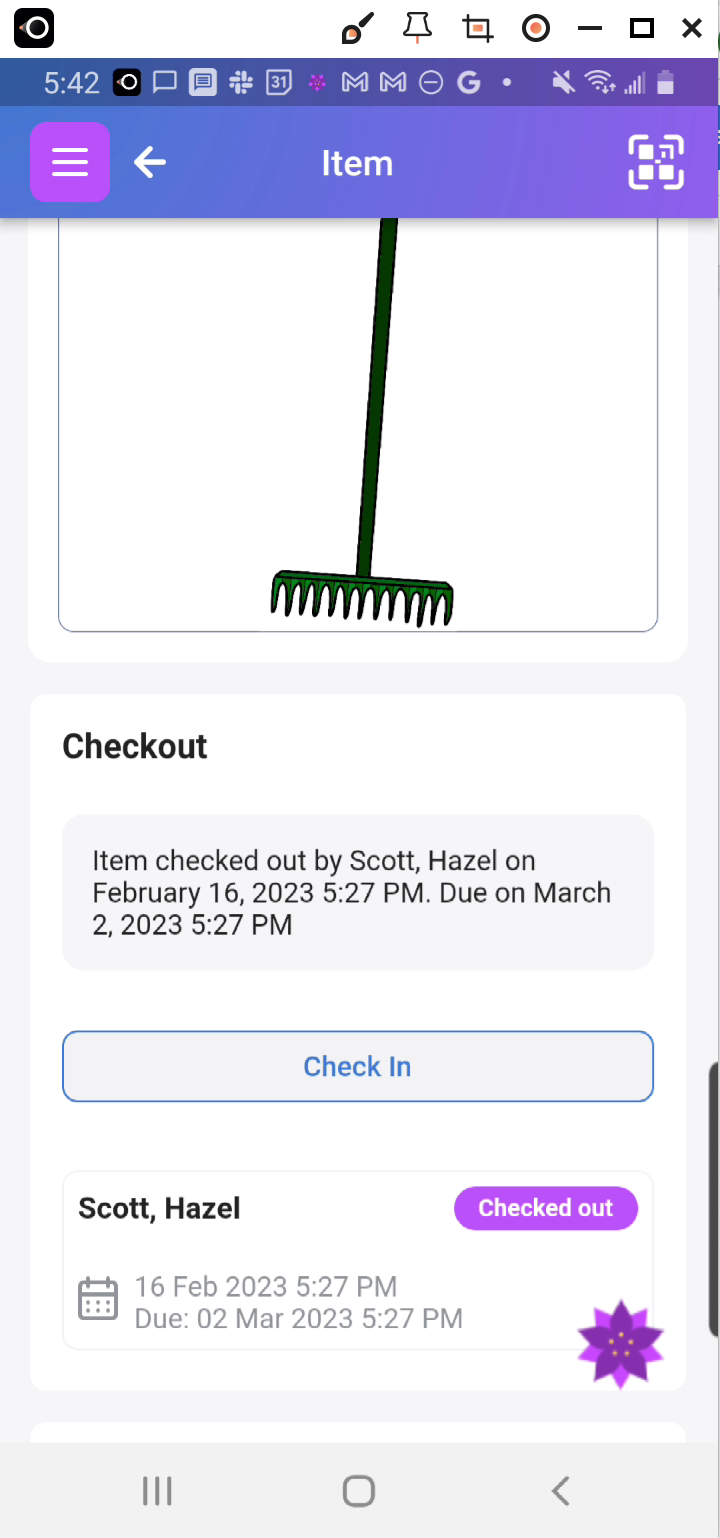Screen dimensions: 720x1538
Task: Open Scott, Hazel's checkout record
Action: (x=358, y=1260)
